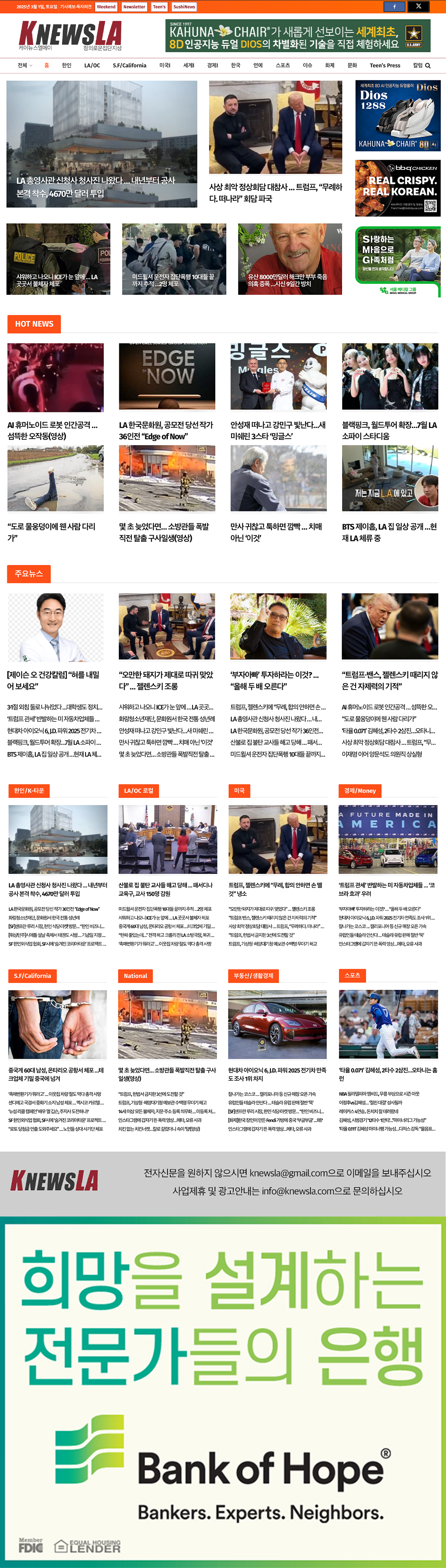Image resolution: width=446 pixels, height=1568 pixels.
Task: Open the X social button
Action: point(418,7)
